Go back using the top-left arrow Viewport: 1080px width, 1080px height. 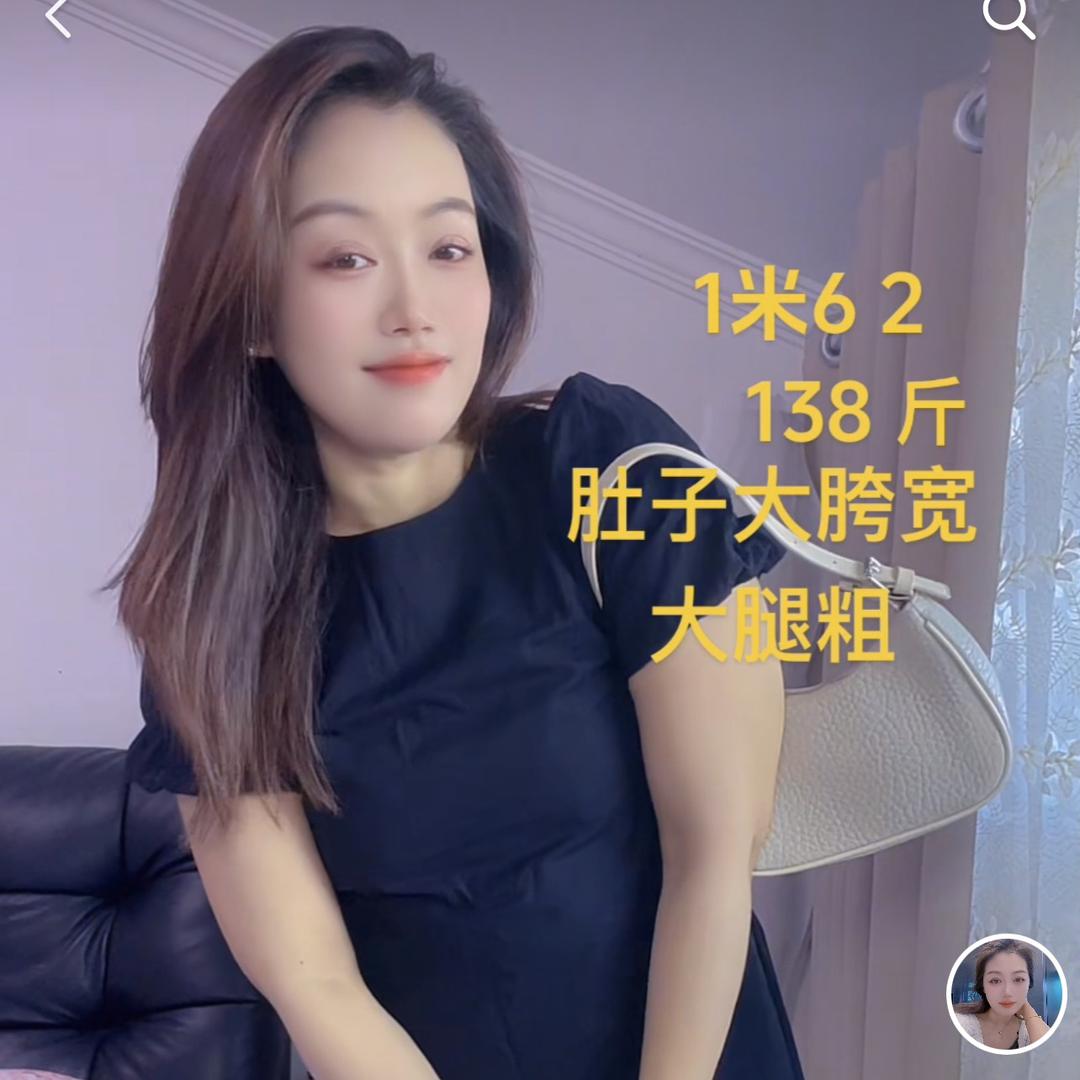click(x=57, y=17)
